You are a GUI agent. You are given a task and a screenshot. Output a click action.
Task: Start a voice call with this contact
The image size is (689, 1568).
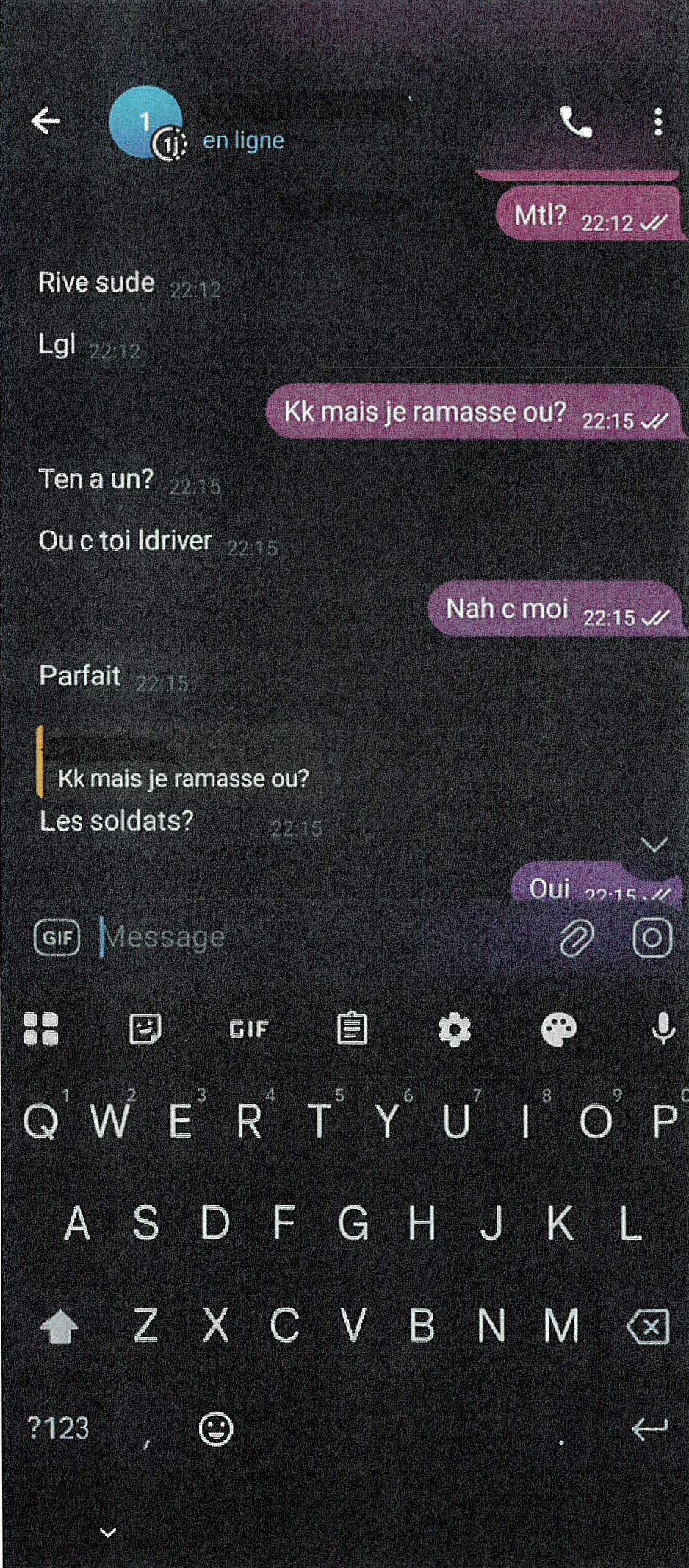tap(576, 122)
